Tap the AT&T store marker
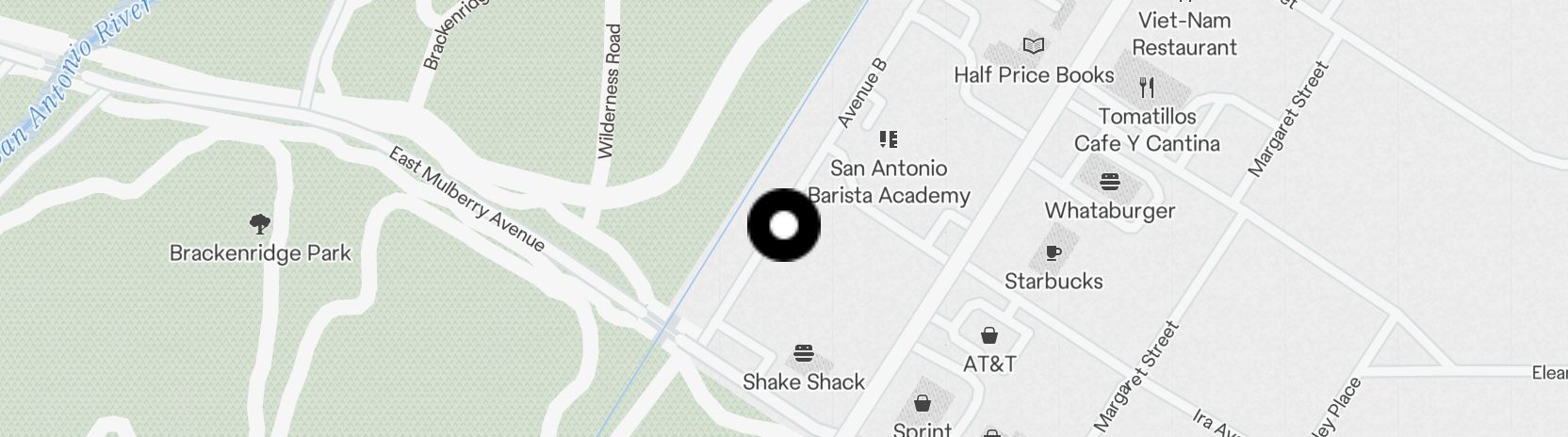Image resolution: width=1568 pixels, height=437 pixels. (989, 335)
